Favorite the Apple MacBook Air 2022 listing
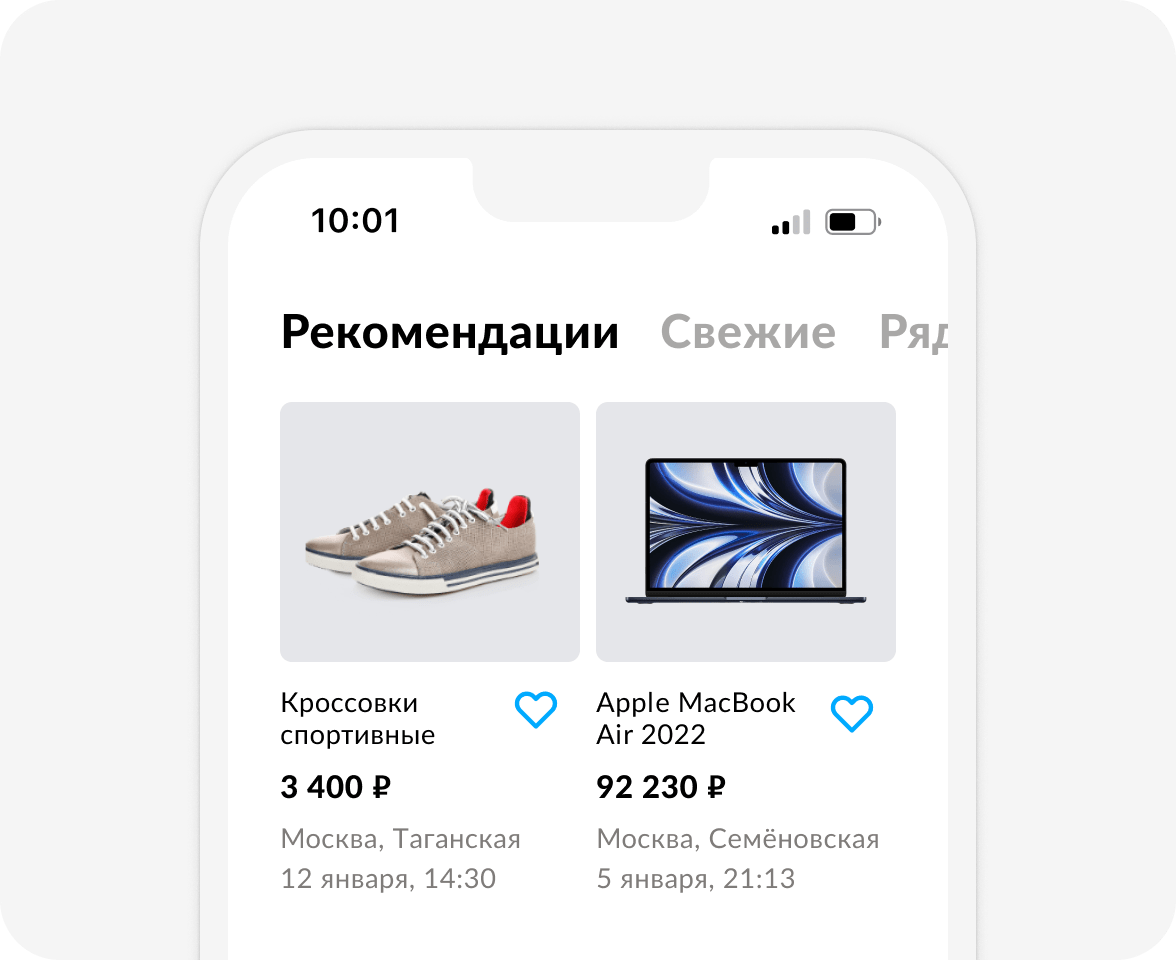 coord(852,714)
